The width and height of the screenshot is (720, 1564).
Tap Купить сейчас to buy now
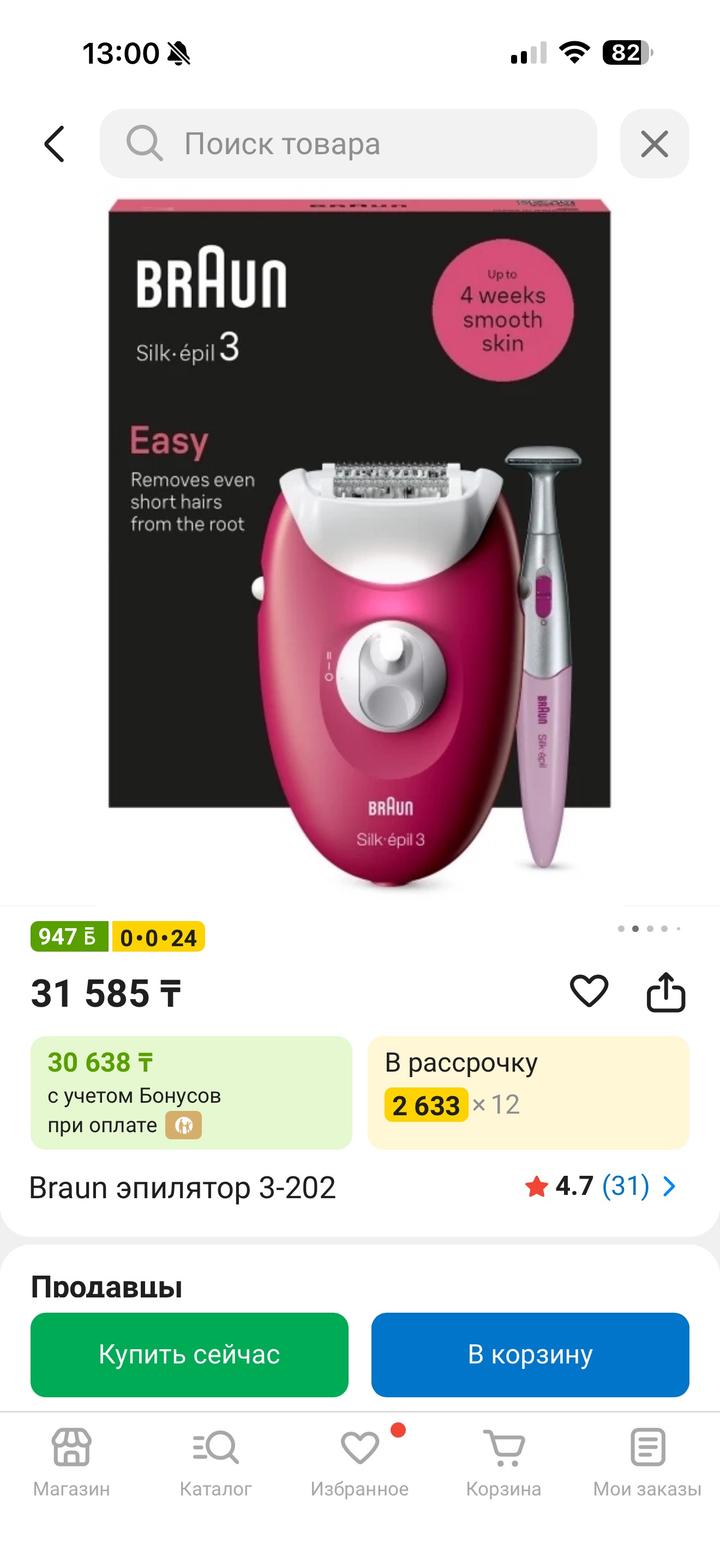coord(189,1354)
